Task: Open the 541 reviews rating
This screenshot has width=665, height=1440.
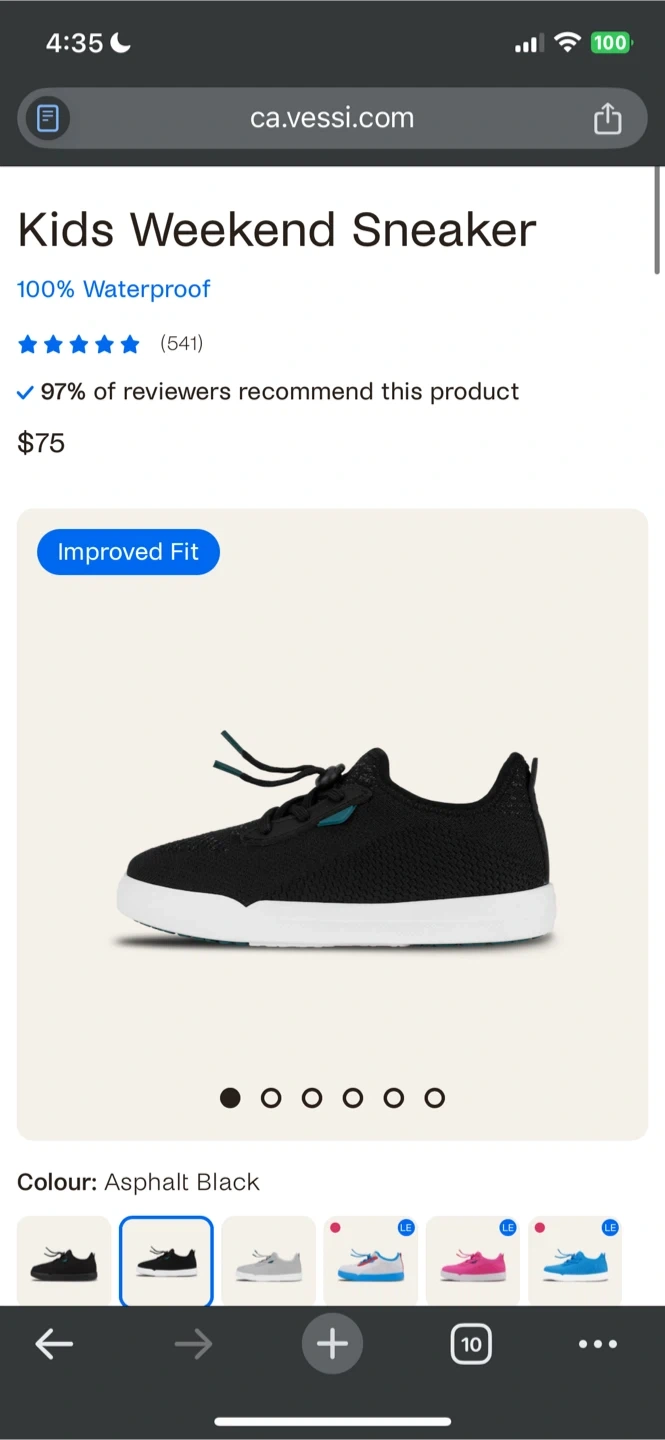Action: click(x=110, y=344)
